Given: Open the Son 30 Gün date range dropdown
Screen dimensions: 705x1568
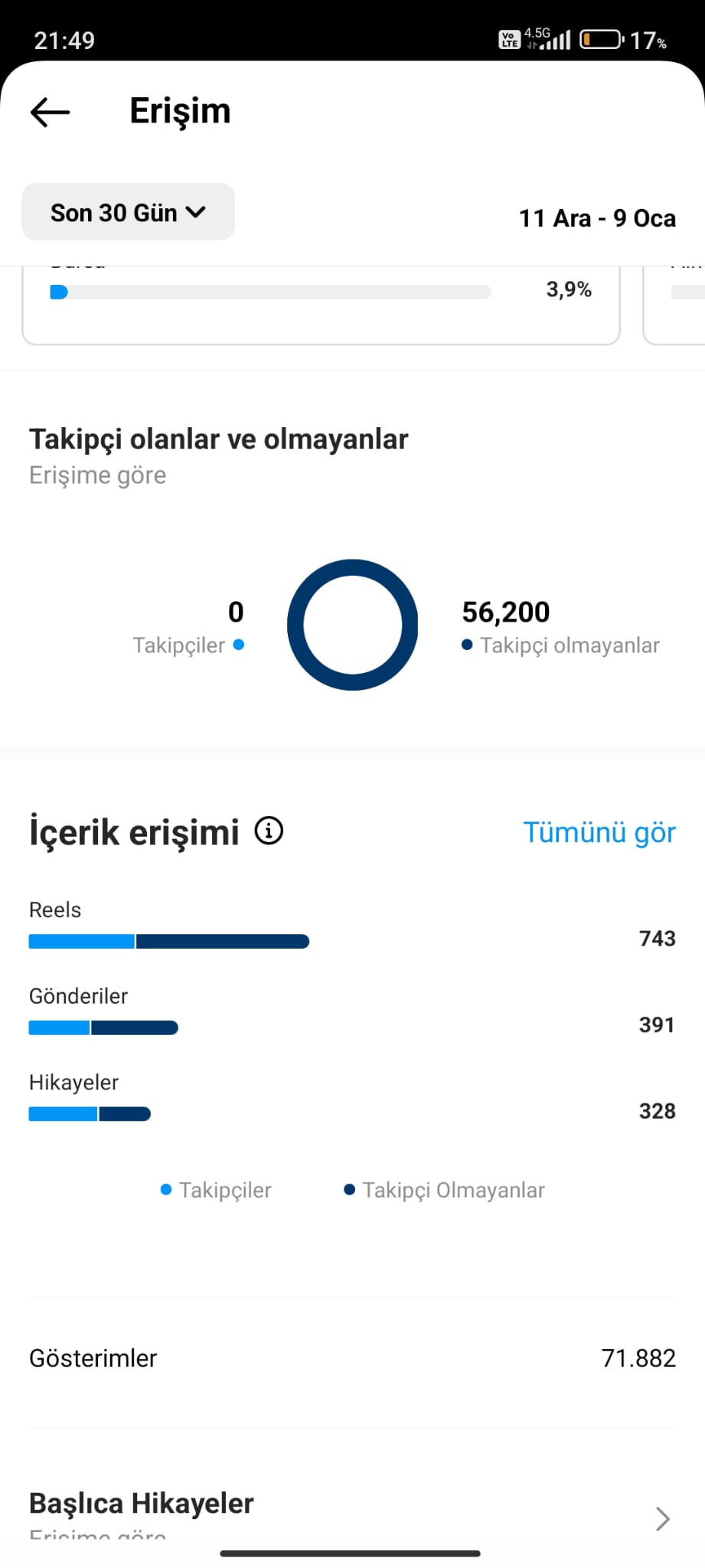Looking at the screenshot, I should [128, 212].
